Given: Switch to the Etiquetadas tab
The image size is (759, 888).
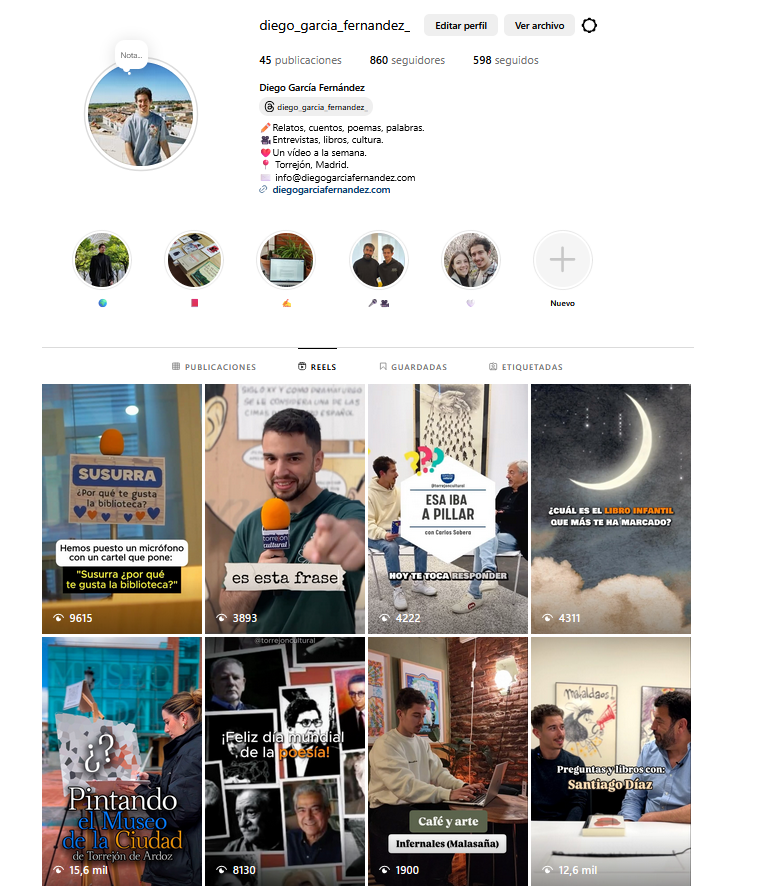Looking at the screenshot, I should [525, 367].
